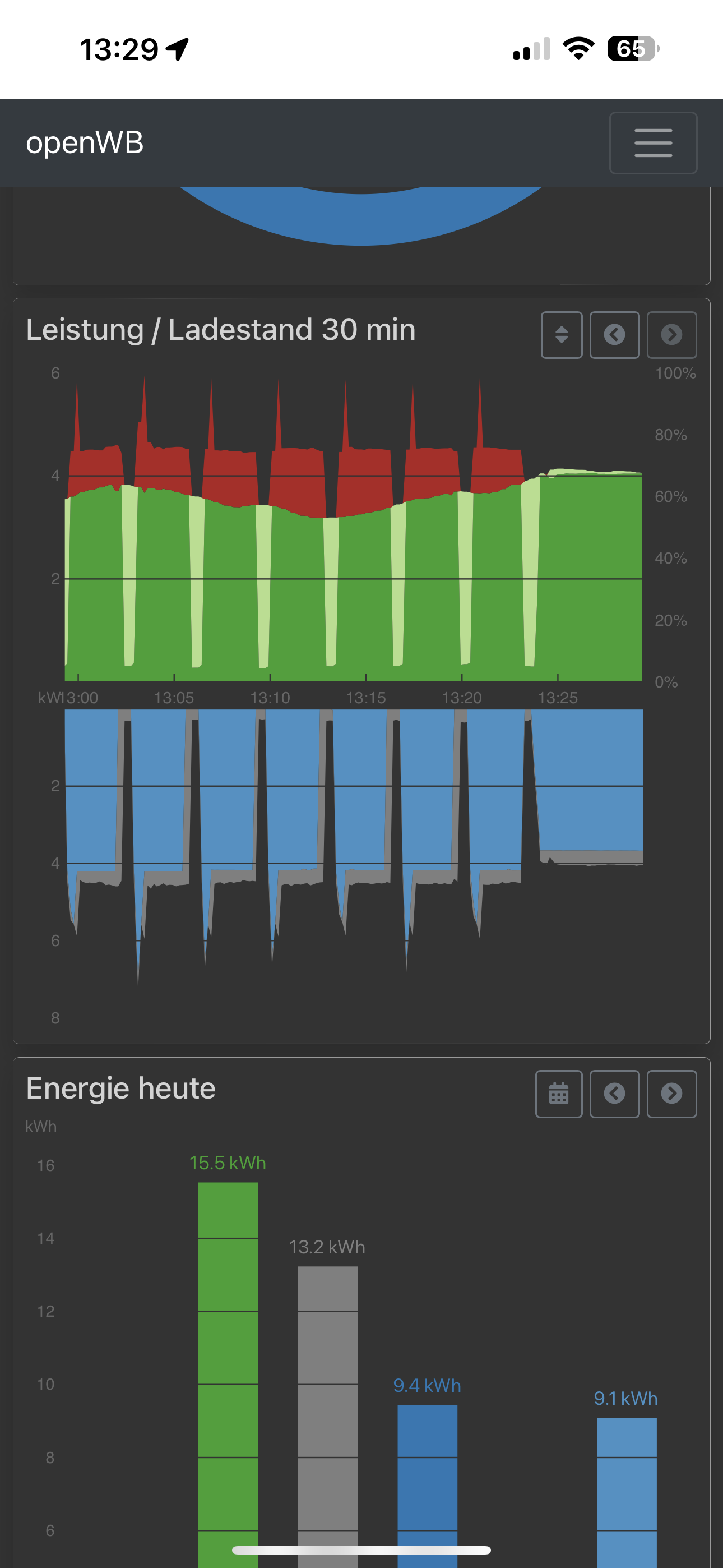Go to the previous period in the Leistung chart

click(x=614, y=335)
